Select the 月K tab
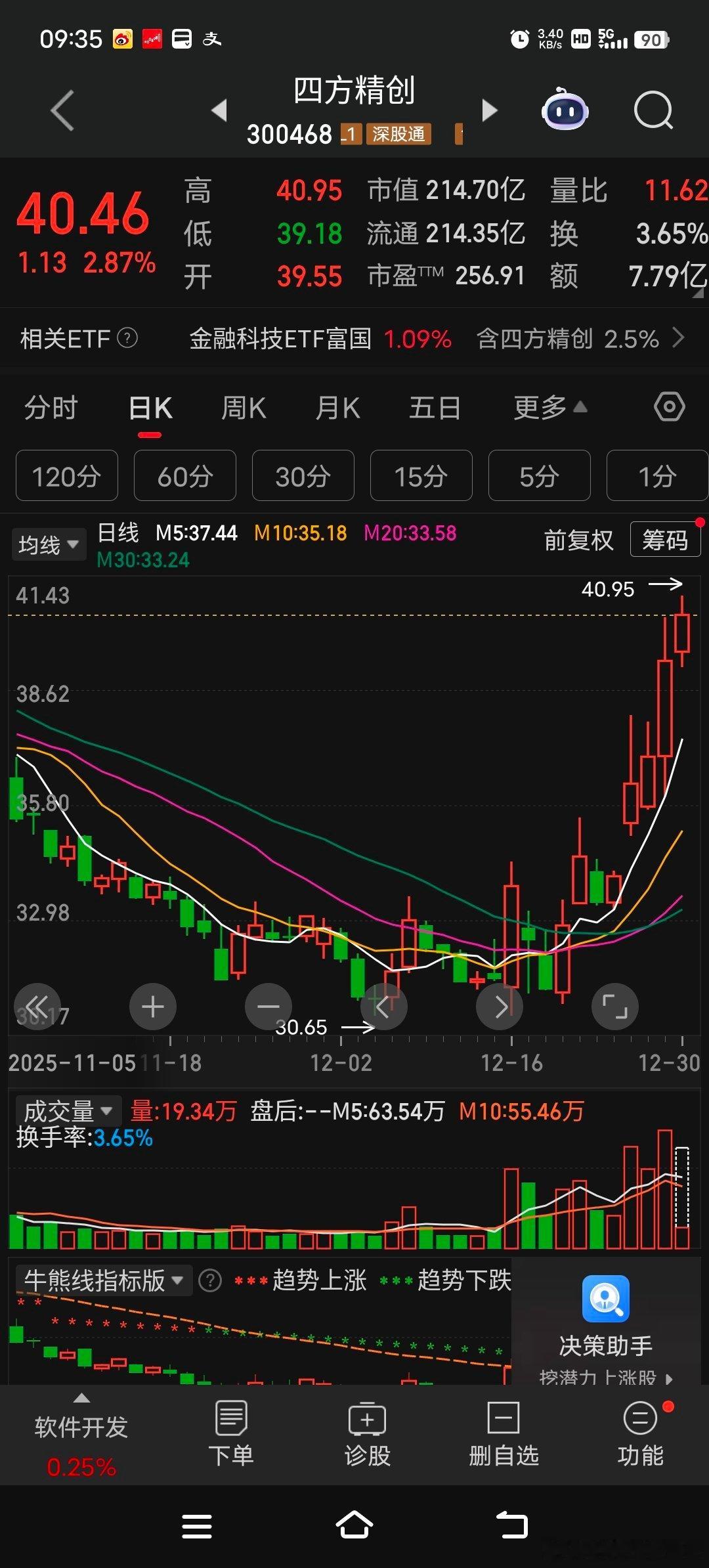 click(x=337, y=408)
